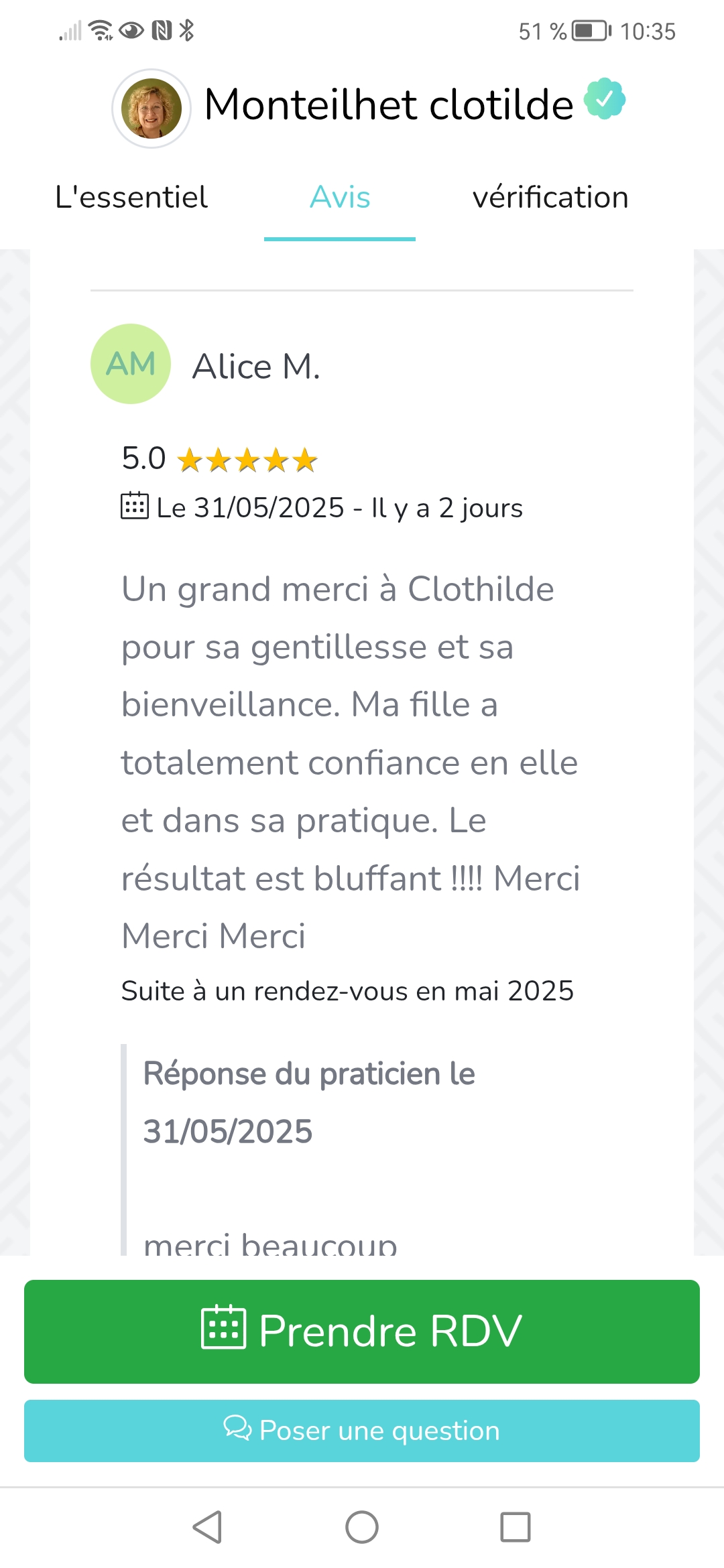The width and height of the screenshot is (724, 1568).
Task: Go back with the system back button
Action: point(208,1527)
